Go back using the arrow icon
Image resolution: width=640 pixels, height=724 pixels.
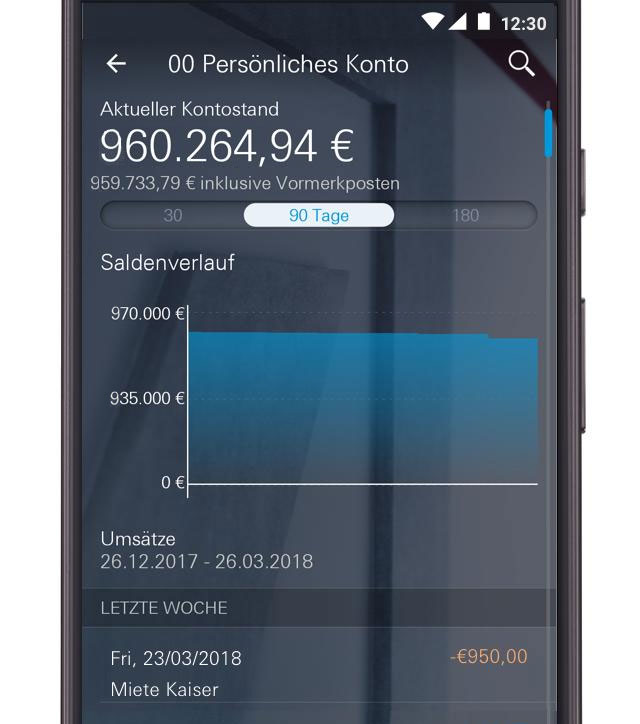click(x=116, y=64)
